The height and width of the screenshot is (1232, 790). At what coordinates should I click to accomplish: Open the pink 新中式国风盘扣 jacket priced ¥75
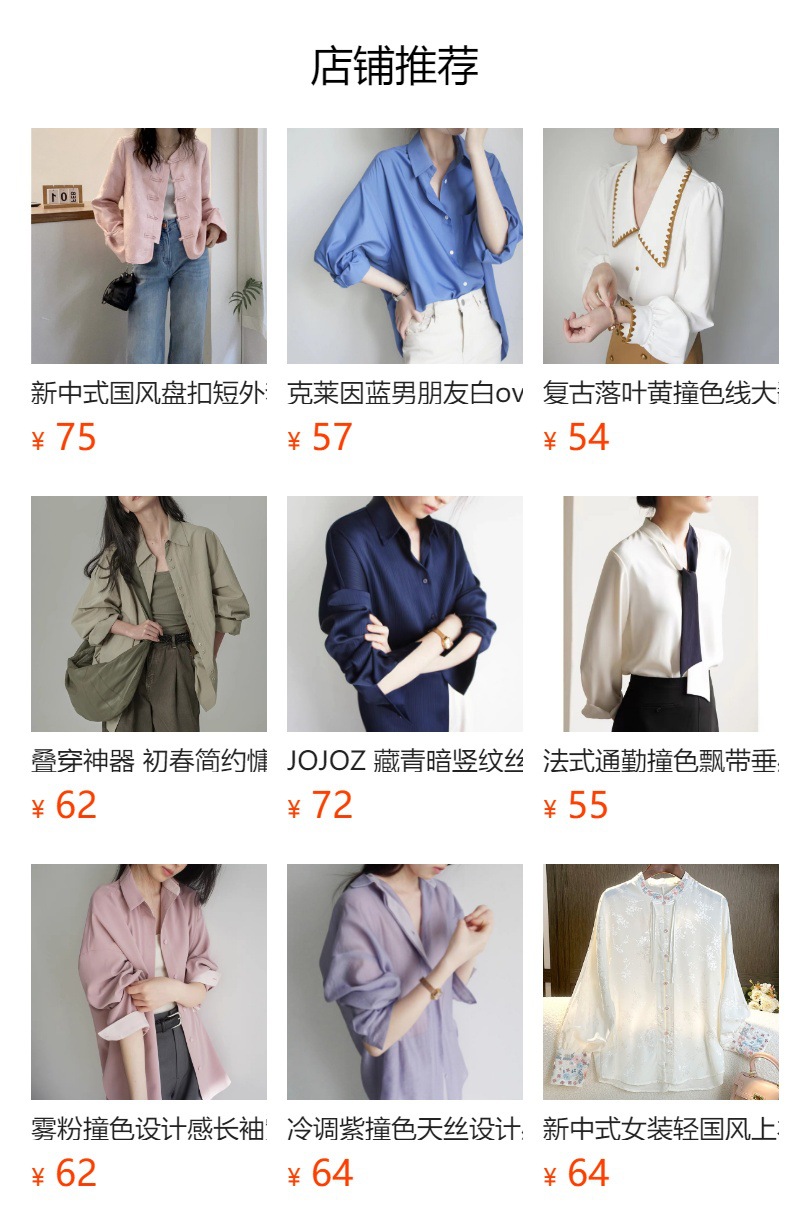[x=148, y=246]
